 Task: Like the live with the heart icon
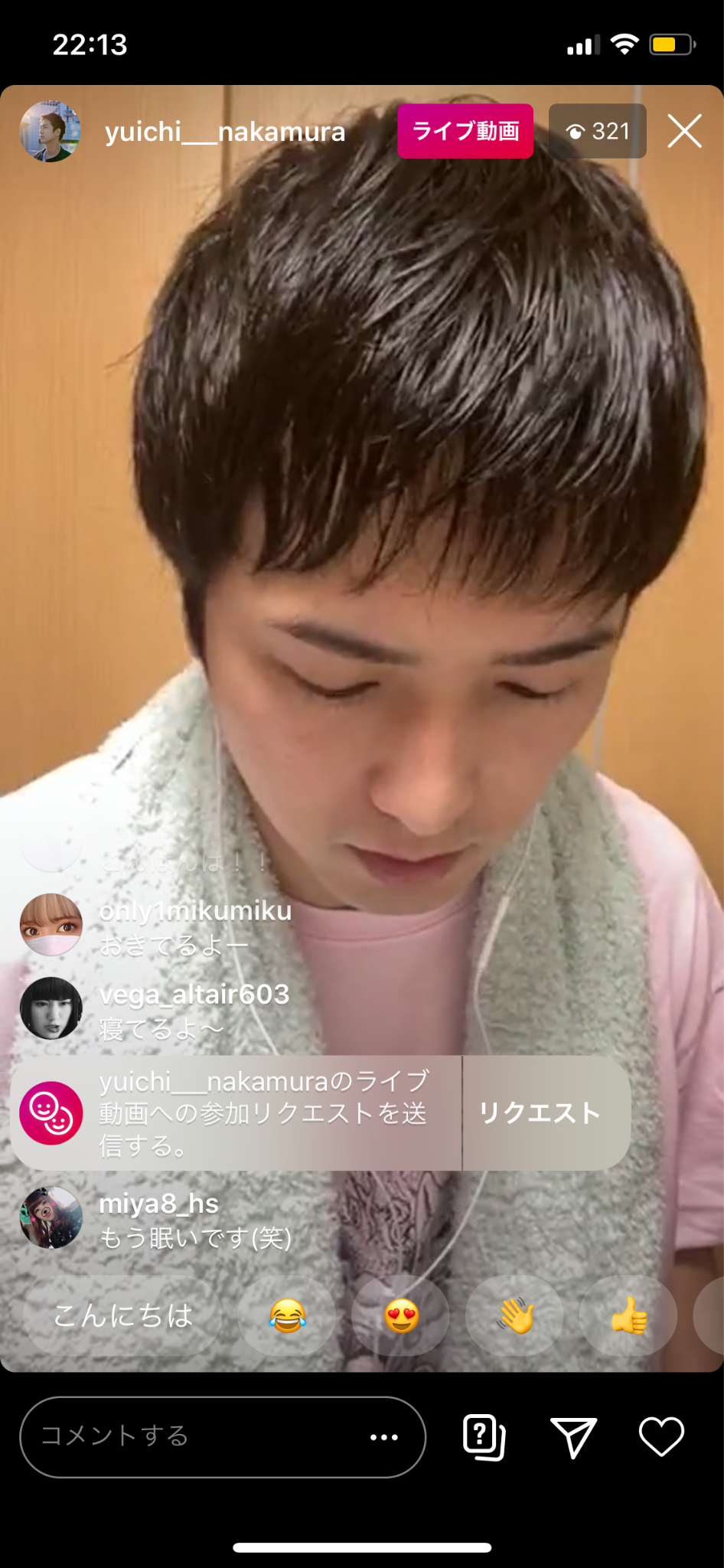pyautogui.click(x=661, y=1436)
